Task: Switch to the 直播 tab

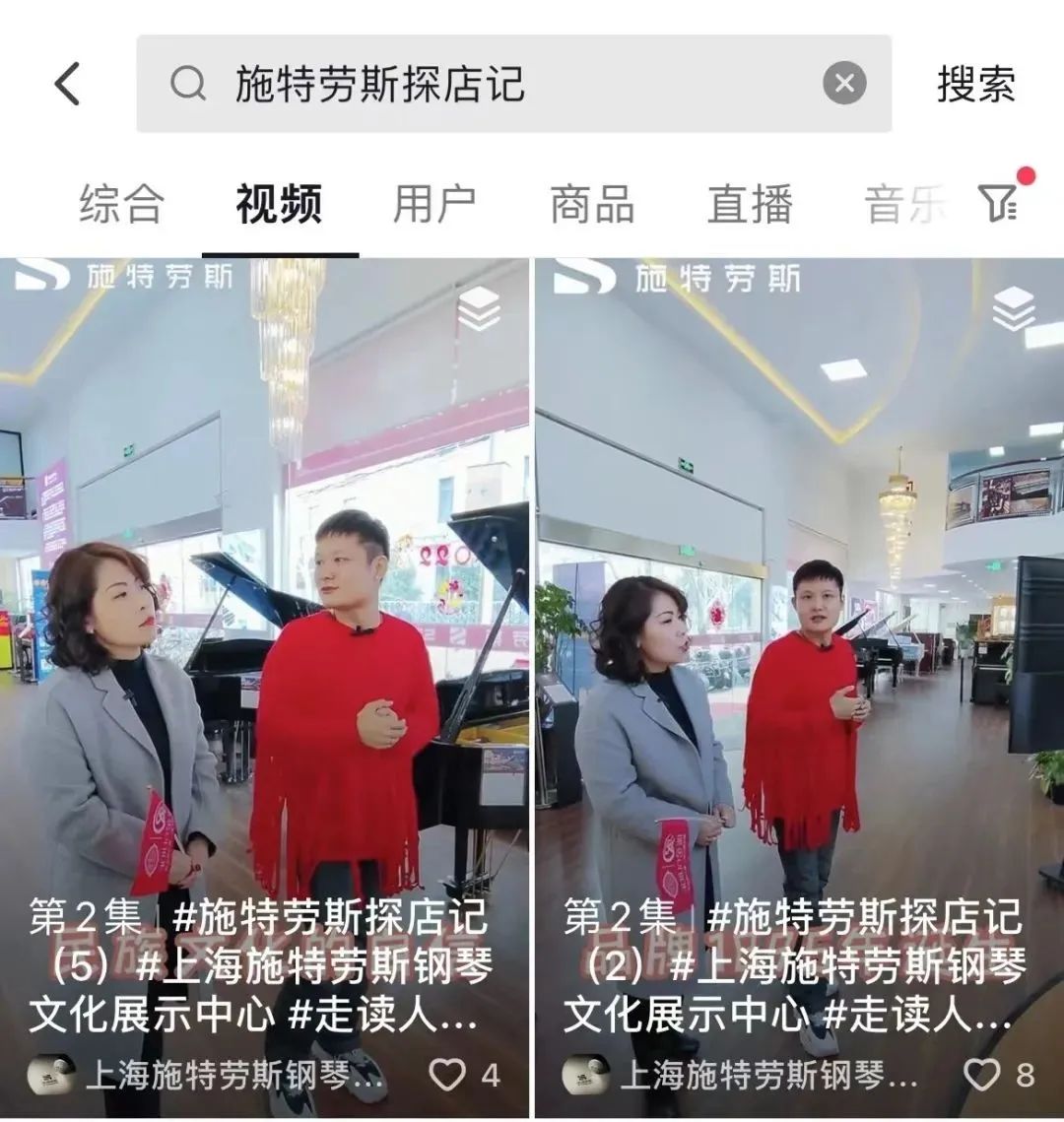Action: [750, 204]
